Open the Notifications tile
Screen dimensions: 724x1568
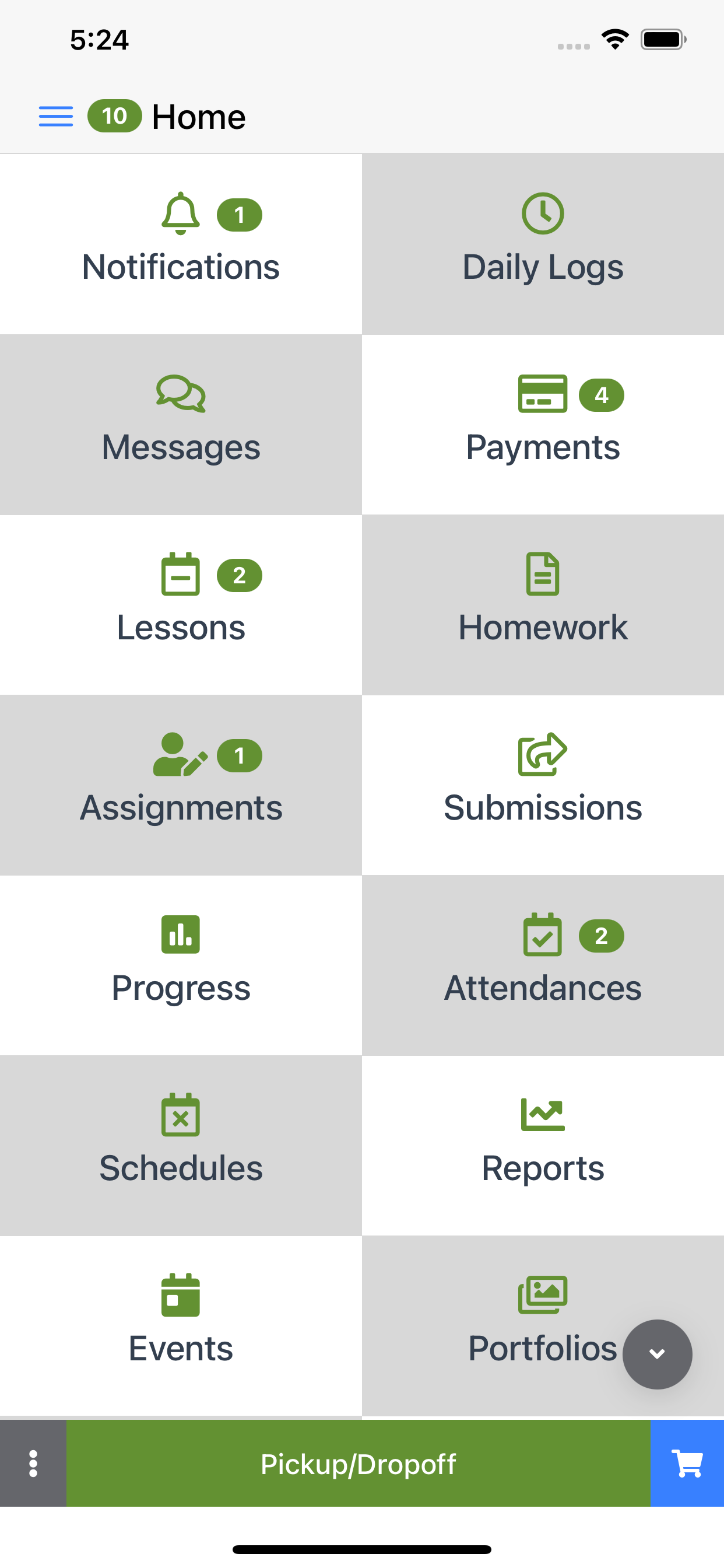[x=181, y=244]
